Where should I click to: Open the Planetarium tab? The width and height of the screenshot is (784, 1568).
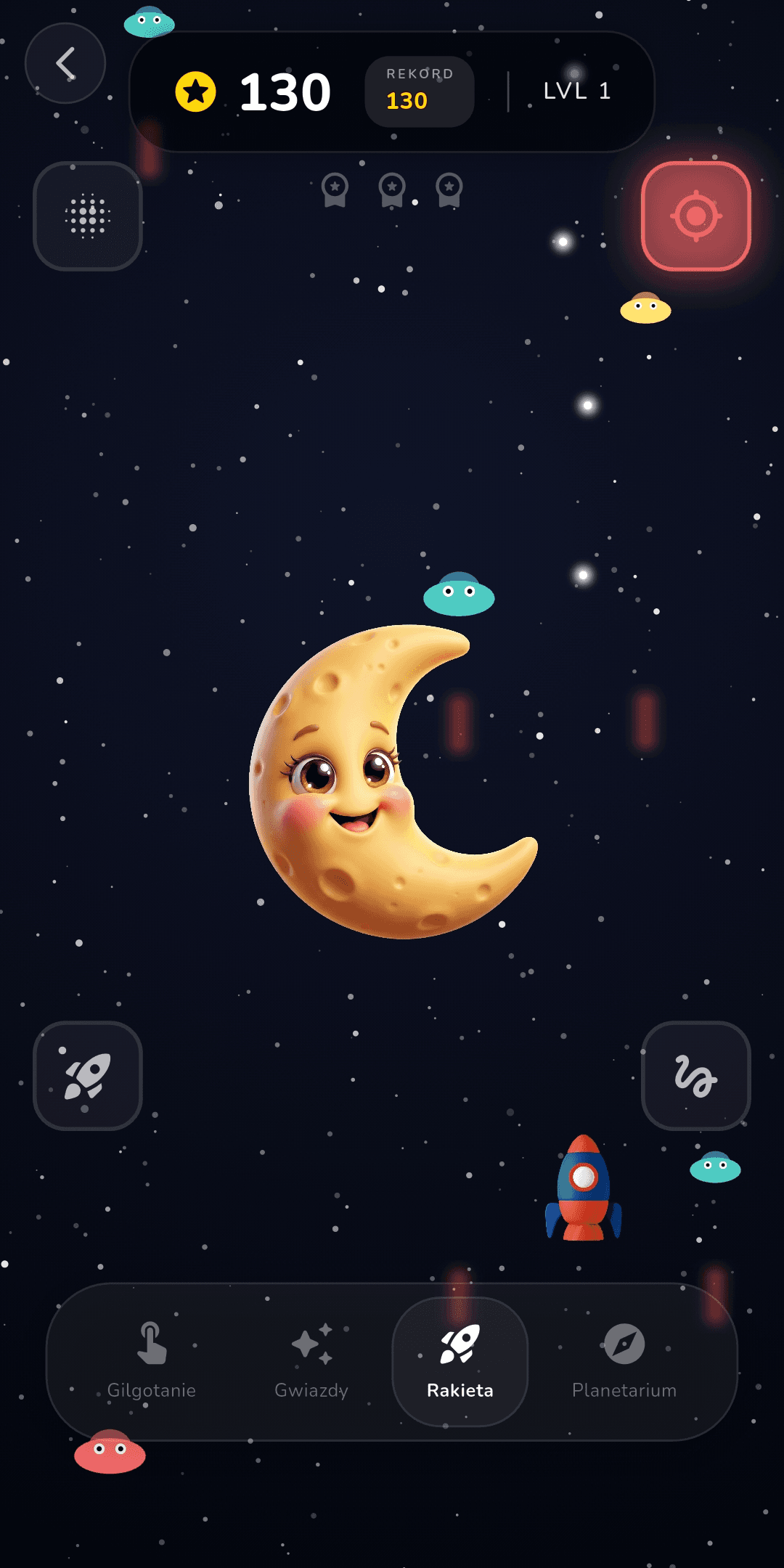(x=624, y=1361)
